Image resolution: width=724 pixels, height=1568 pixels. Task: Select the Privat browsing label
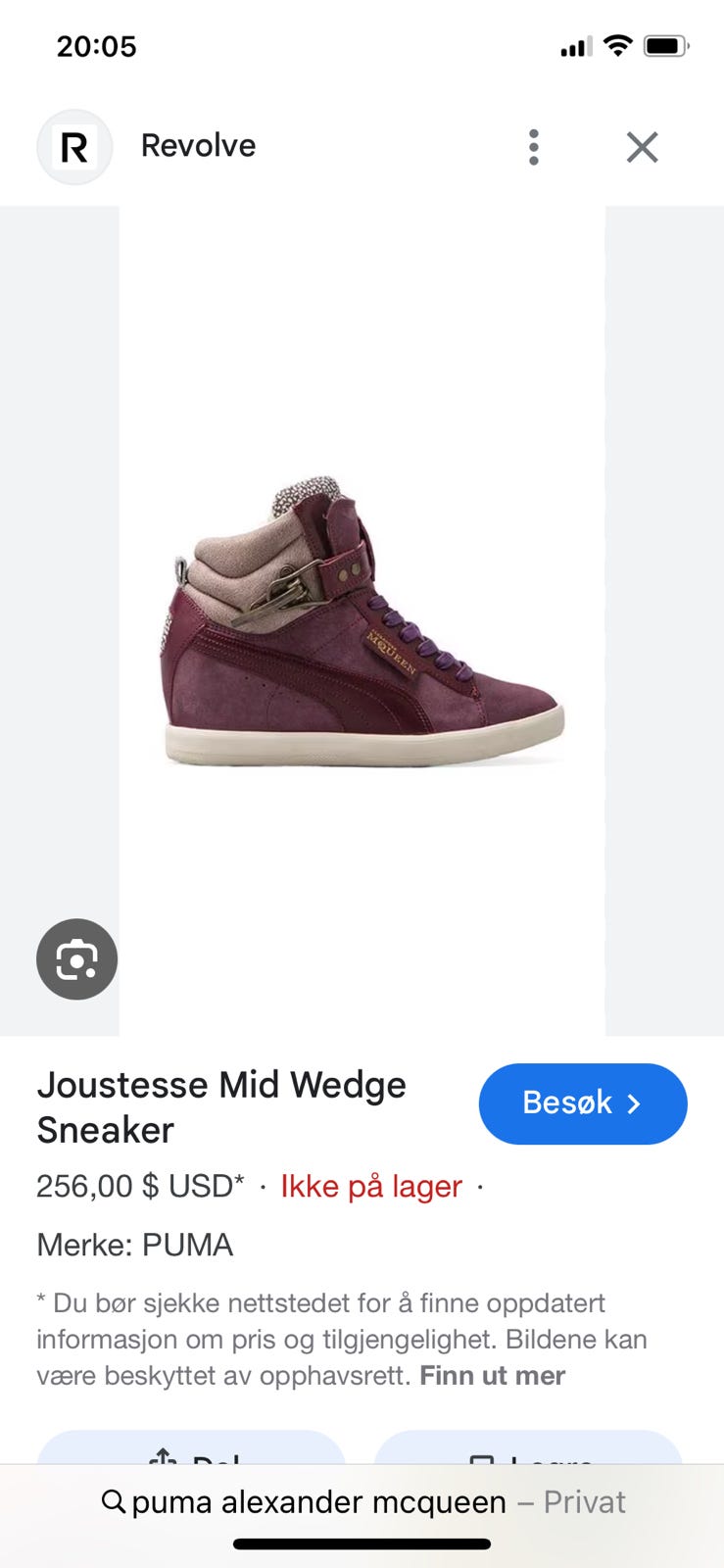(582, 1501)
